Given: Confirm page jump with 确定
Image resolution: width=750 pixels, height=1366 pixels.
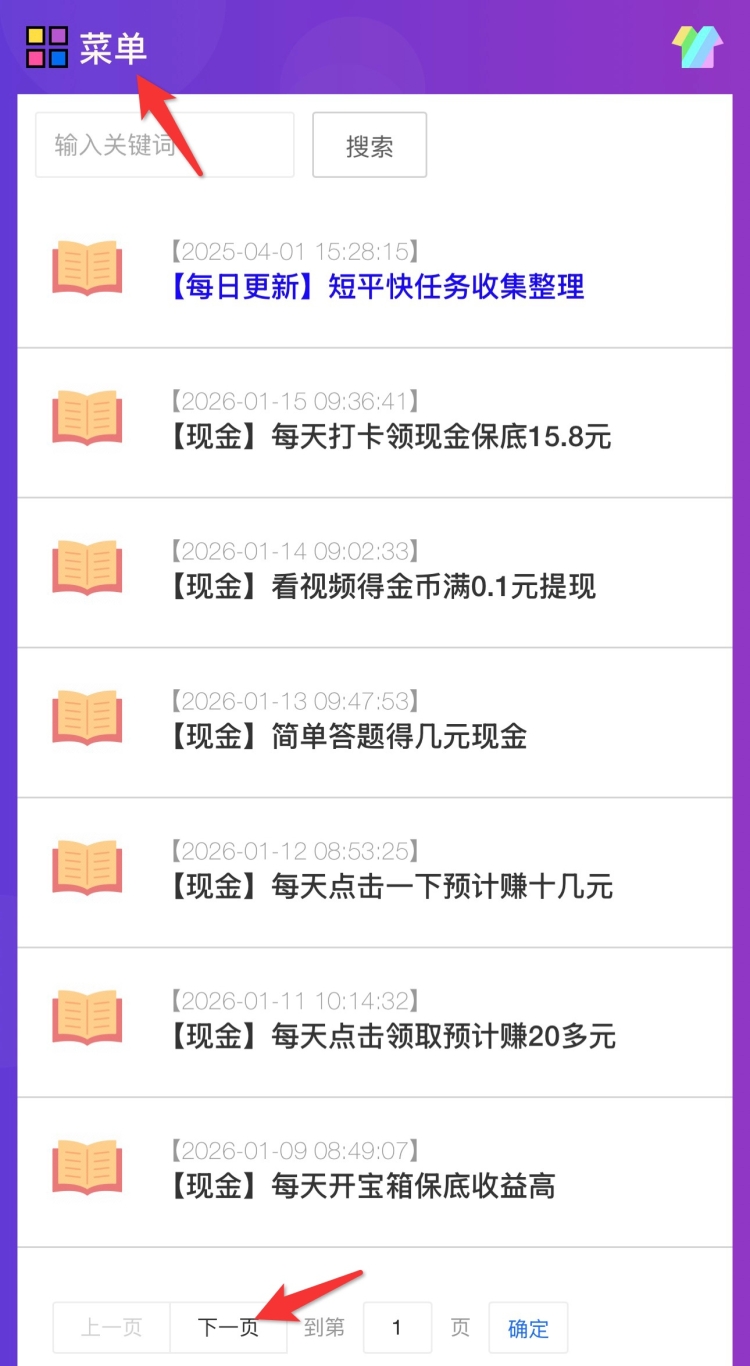Looking at the screenshot, I should click(528, 1328).
